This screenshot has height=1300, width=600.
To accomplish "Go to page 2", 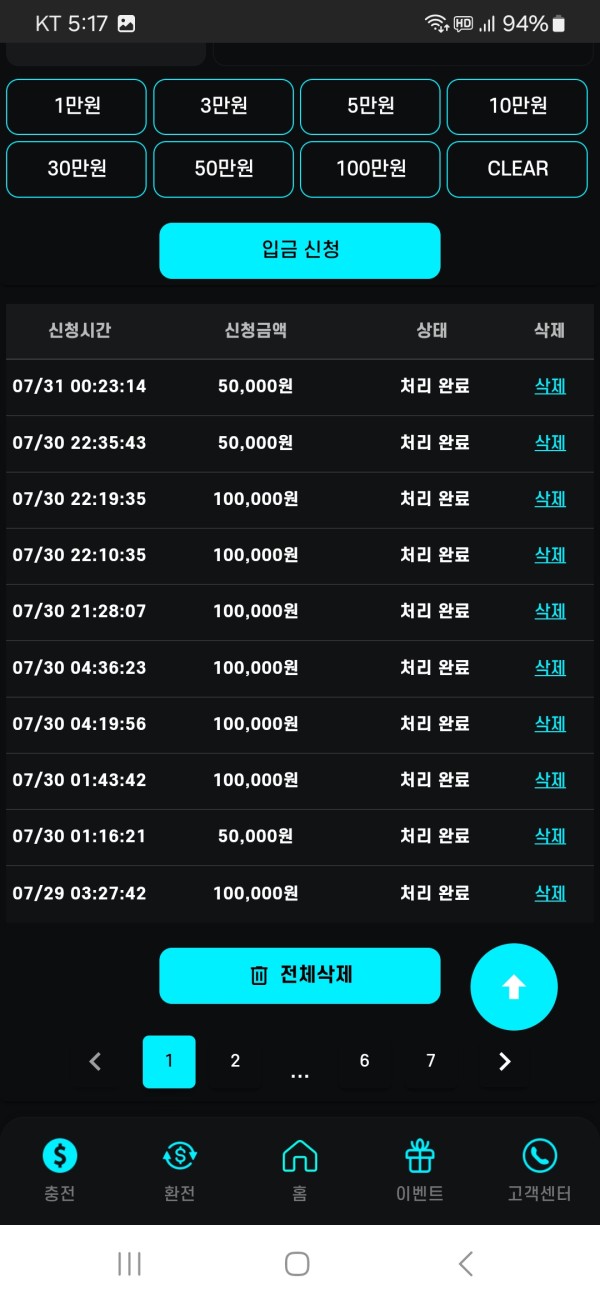I will (x=235, y=1061).
